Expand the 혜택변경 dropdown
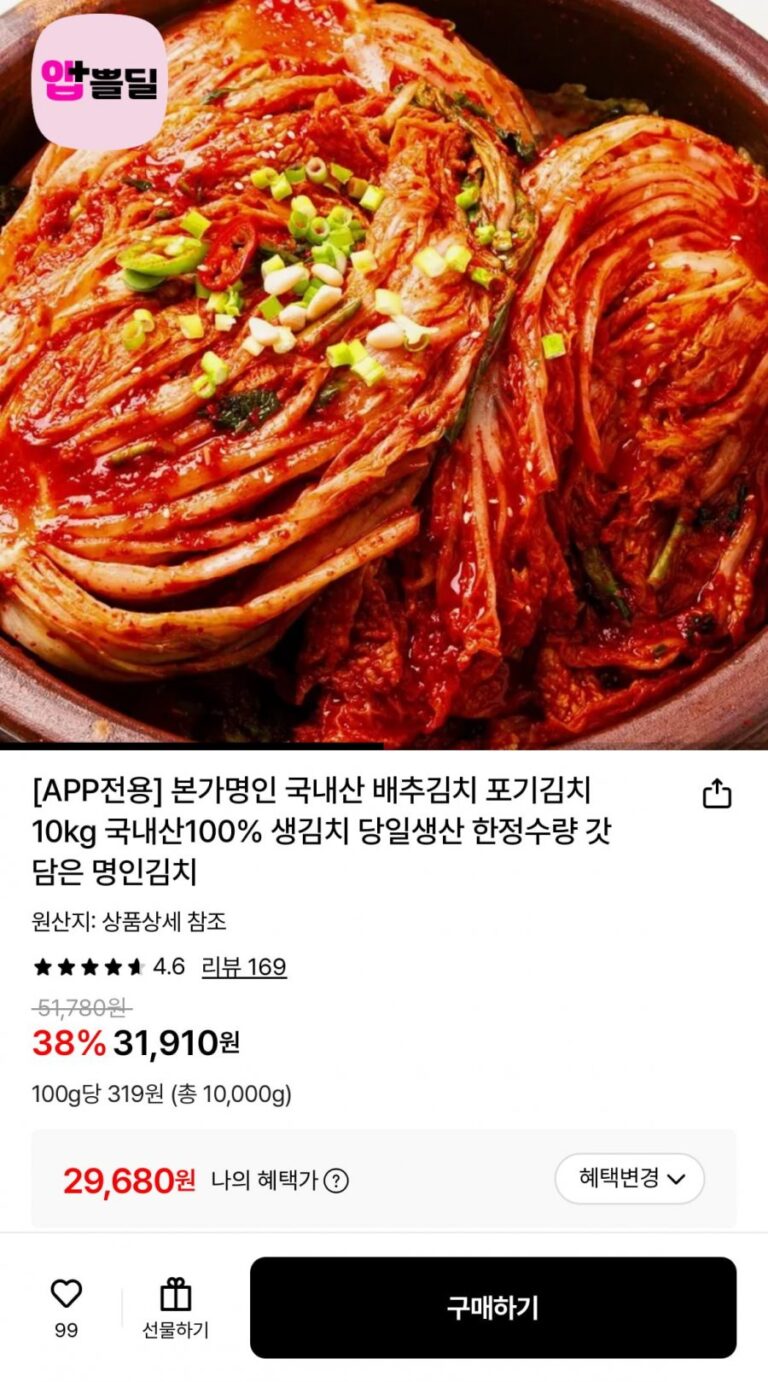 click(630, 1179)
